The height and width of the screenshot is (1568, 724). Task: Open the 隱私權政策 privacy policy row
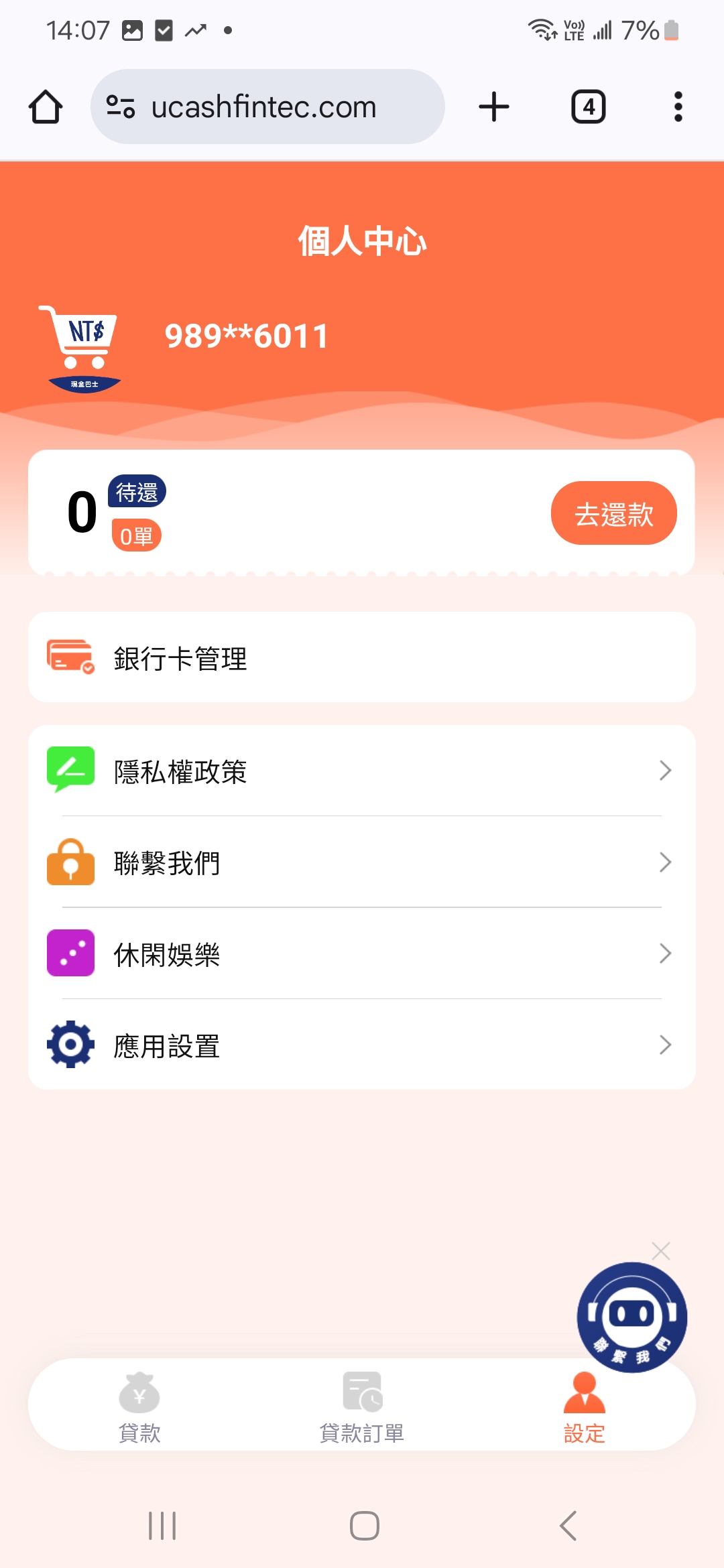coord(362,771)
